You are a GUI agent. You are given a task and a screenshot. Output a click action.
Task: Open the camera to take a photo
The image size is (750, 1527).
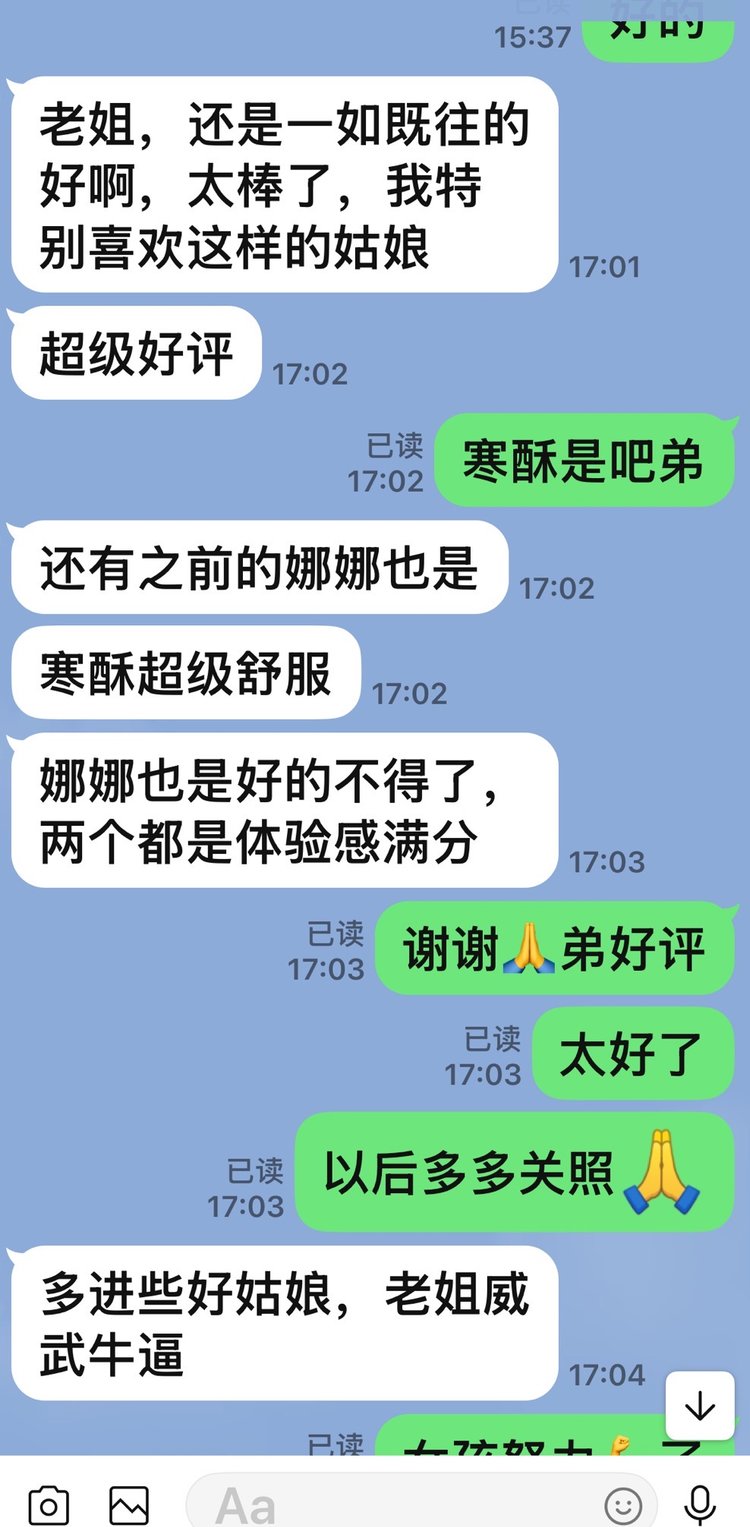click(x=48, y=1503)
